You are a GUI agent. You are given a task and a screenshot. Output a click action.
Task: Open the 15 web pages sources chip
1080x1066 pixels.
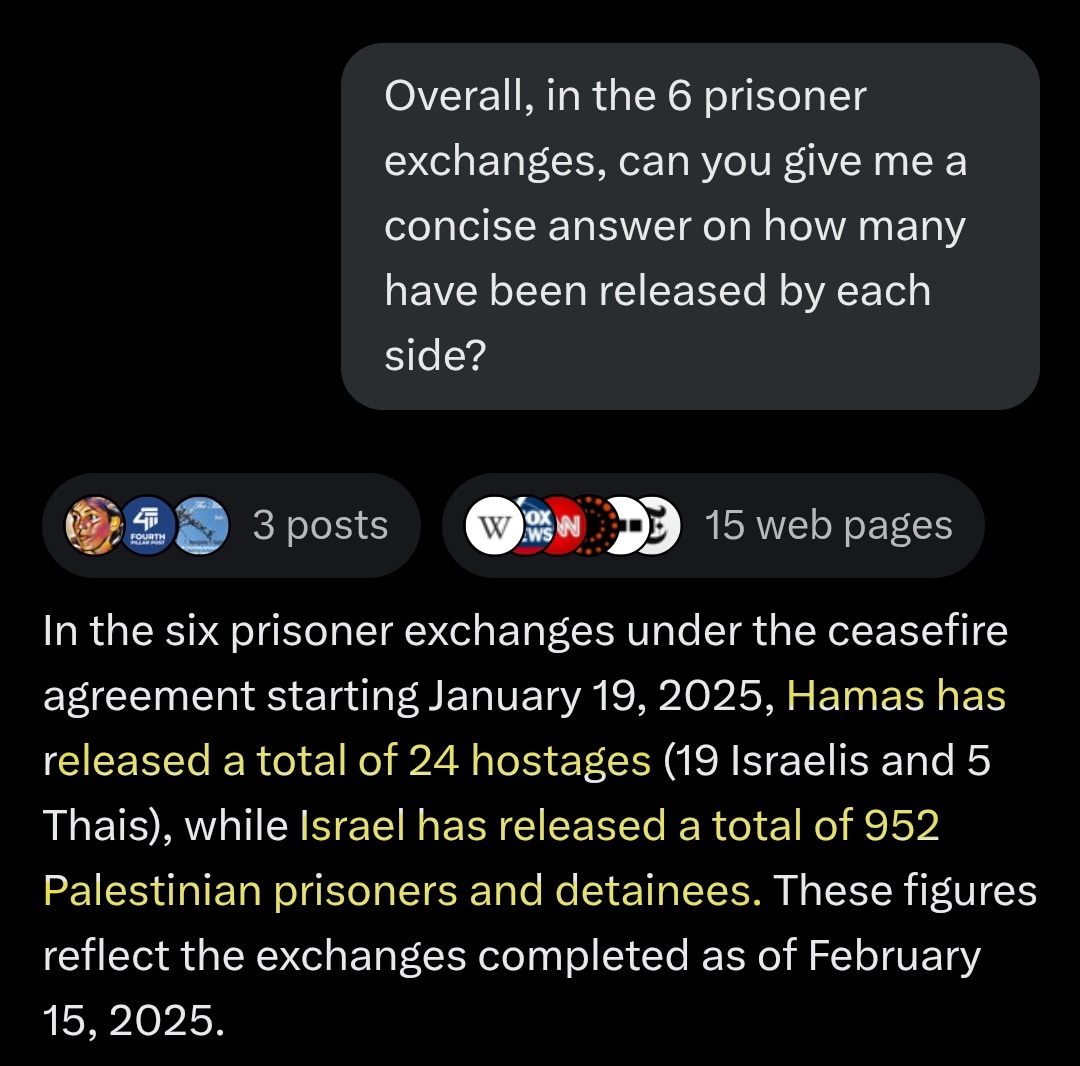pyautogui.click(x=712, y=525)
